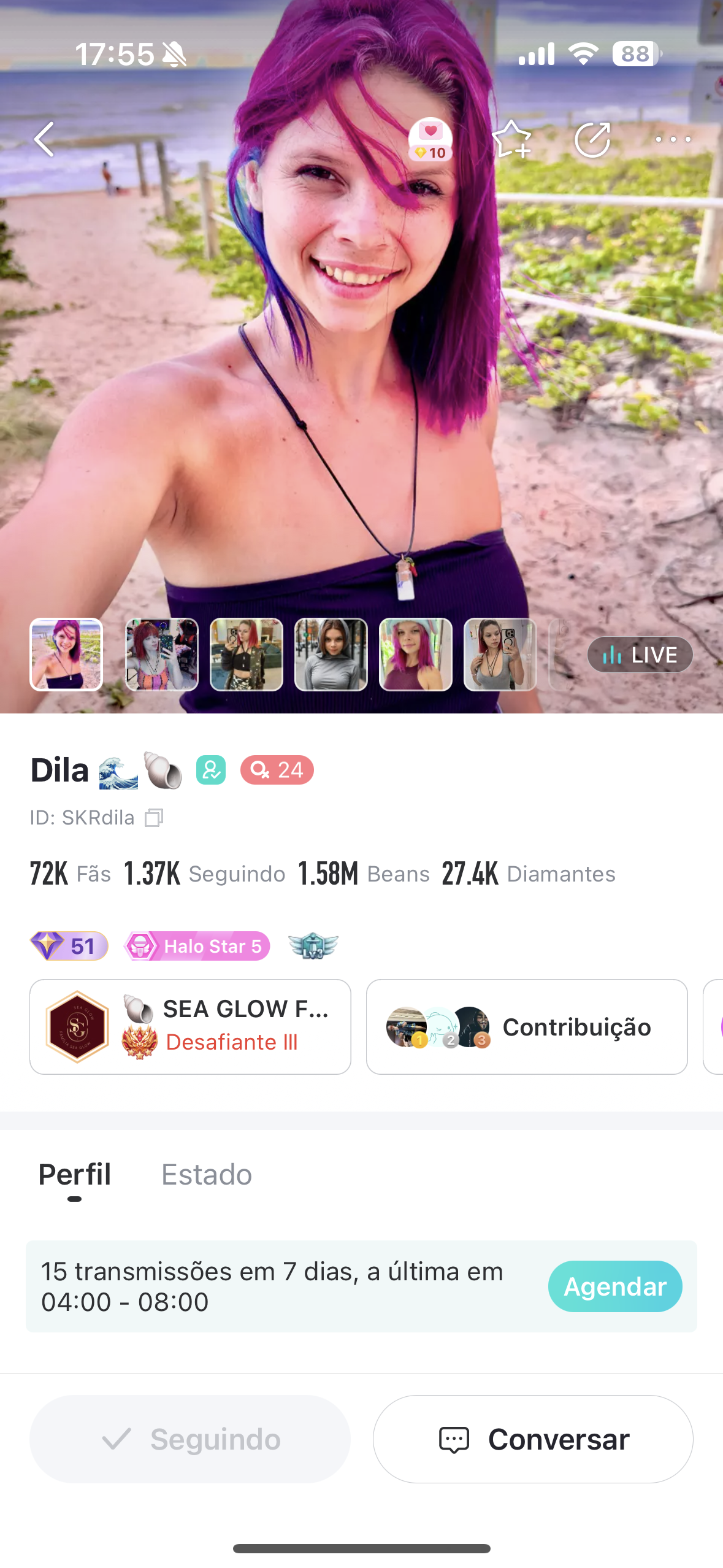
Task: Open the Contribuição ranking card
Action: tap(526, 1026)
